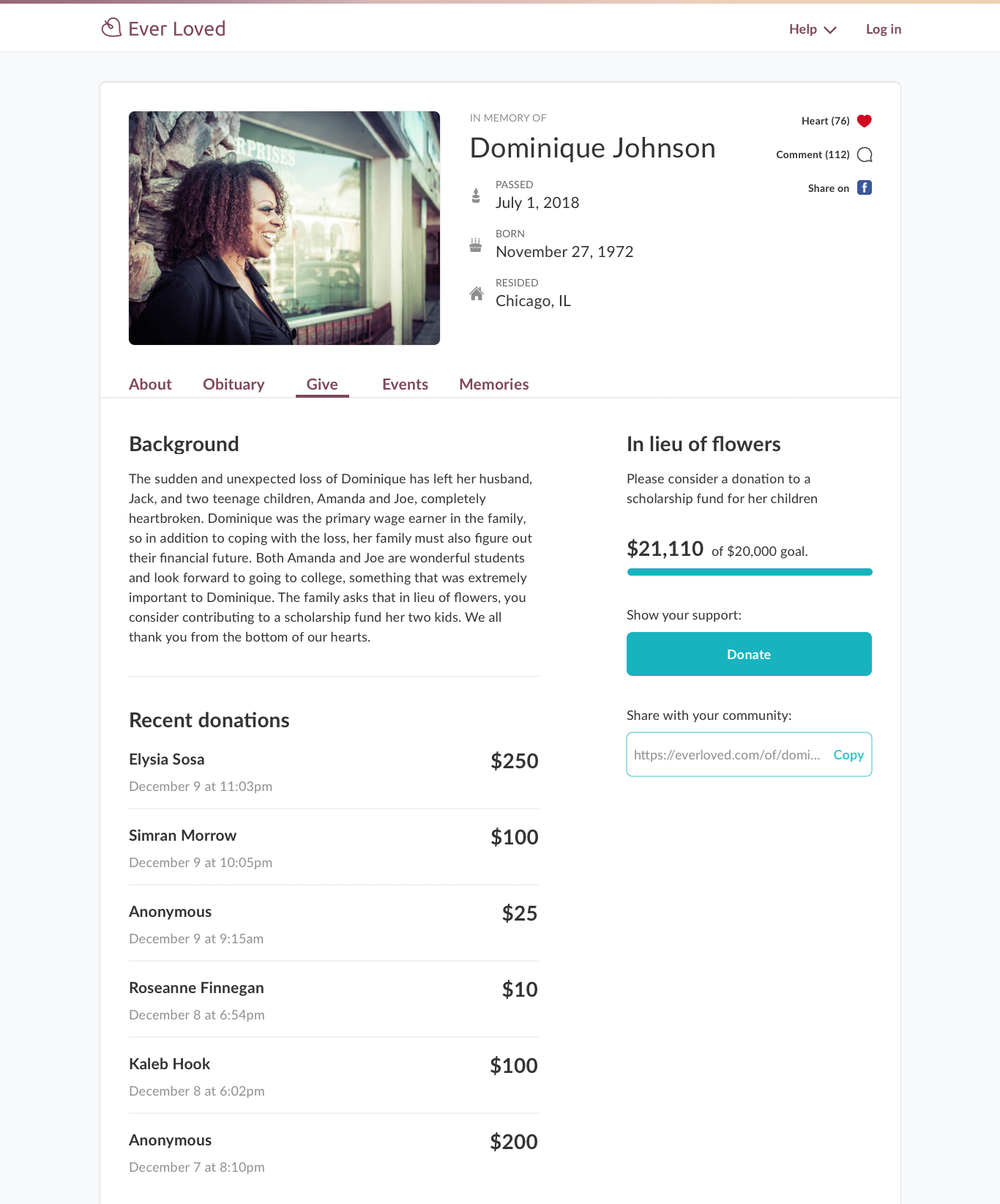Click the fundraising progress bar

point(748,571)
